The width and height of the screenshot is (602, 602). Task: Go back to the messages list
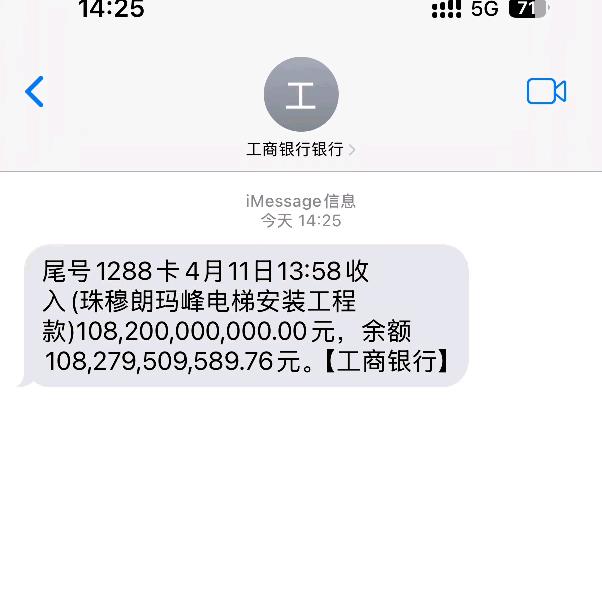coord(35,92)
